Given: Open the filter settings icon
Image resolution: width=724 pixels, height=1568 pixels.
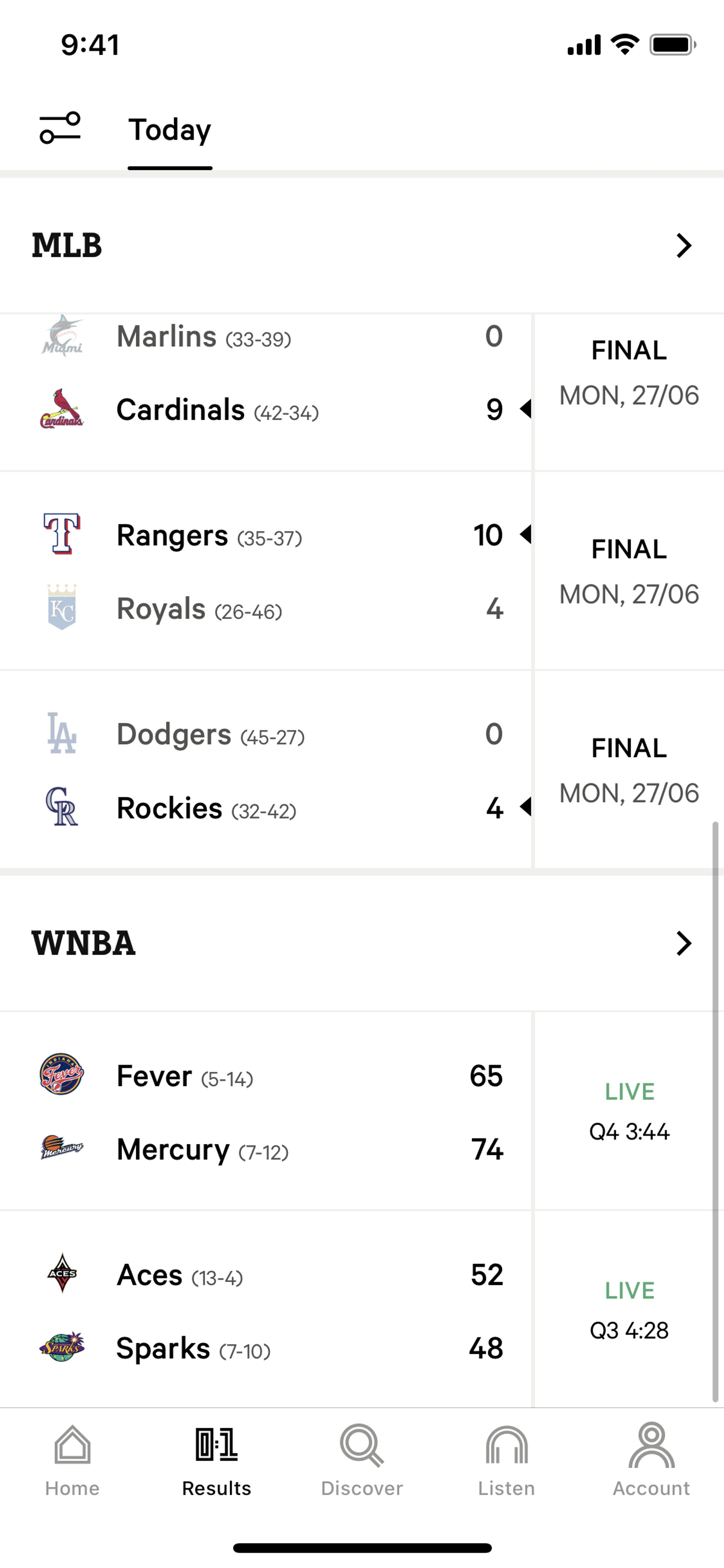Looking at the screenshot, I should click(x=60, y=128).
